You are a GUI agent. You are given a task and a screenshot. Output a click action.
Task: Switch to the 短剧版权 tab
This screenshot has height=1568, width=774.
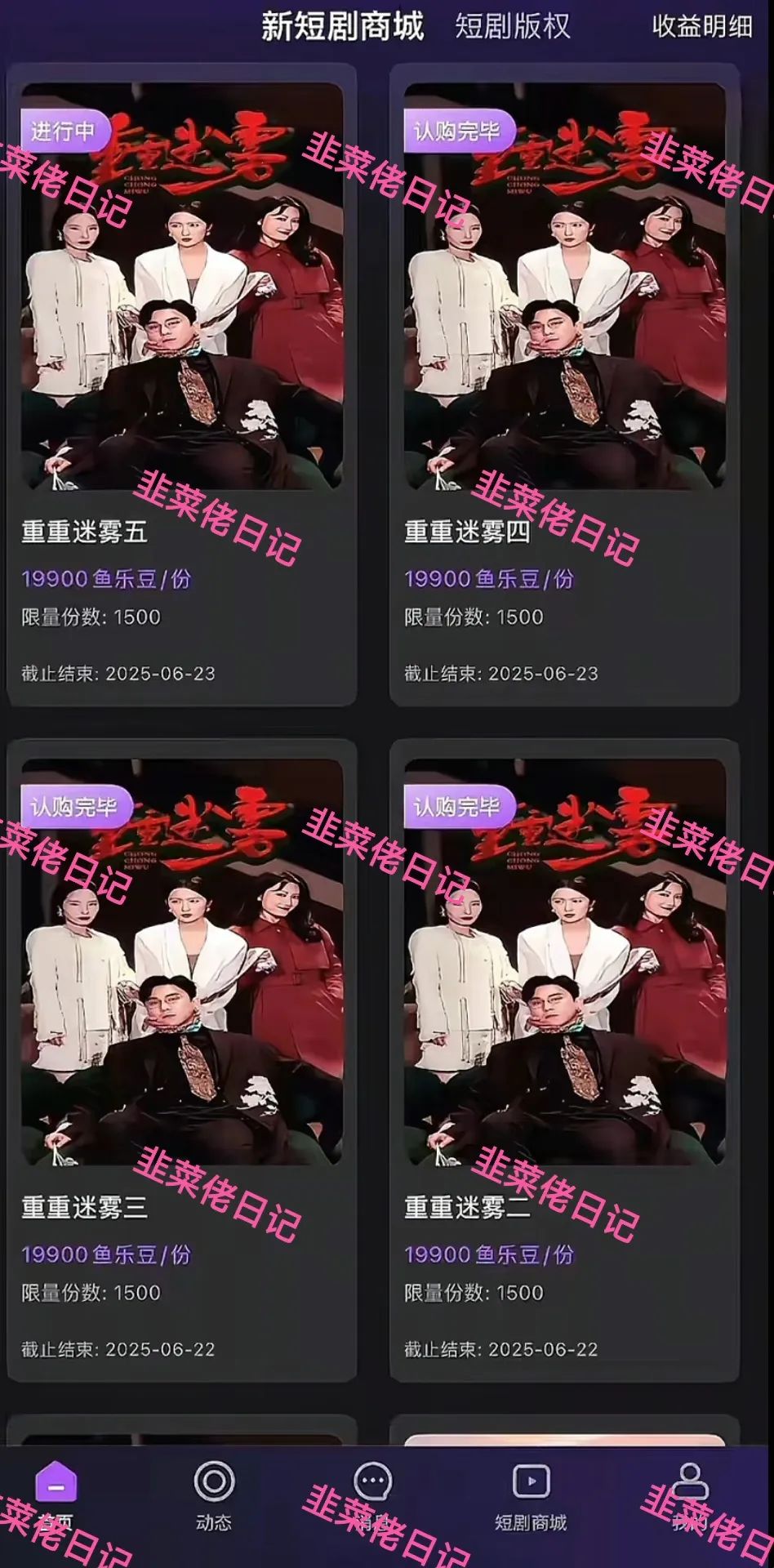pos(512,26)
